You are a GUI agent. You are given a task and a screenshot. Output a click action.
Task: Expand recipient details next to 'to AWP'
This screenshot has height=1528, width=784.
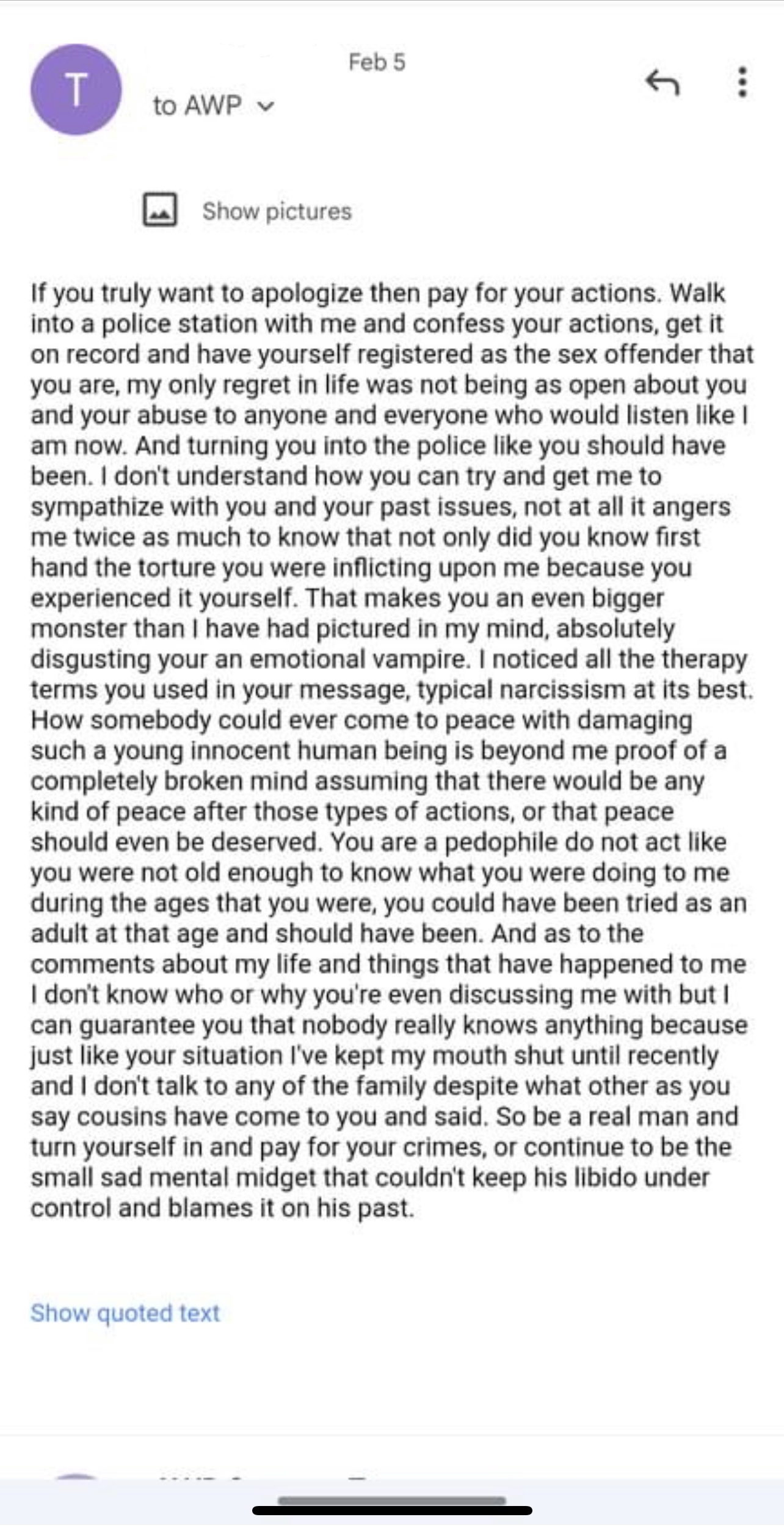(x=266, y=106)
